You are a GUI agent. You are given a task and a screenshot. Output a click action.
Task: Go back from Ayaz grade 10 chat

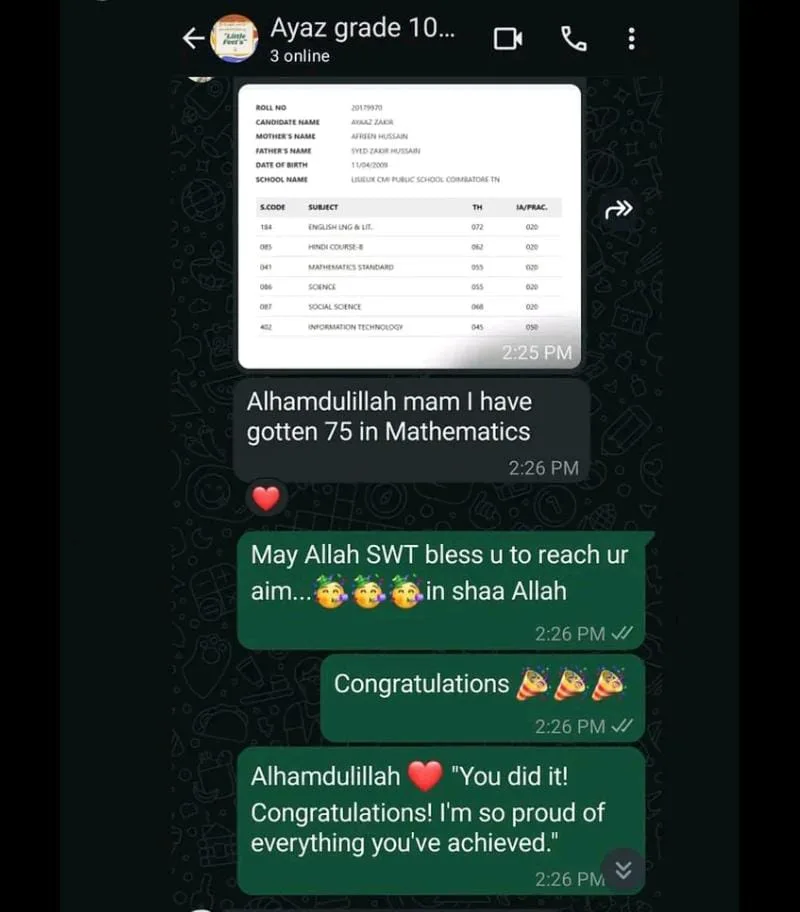pos(193,39)
